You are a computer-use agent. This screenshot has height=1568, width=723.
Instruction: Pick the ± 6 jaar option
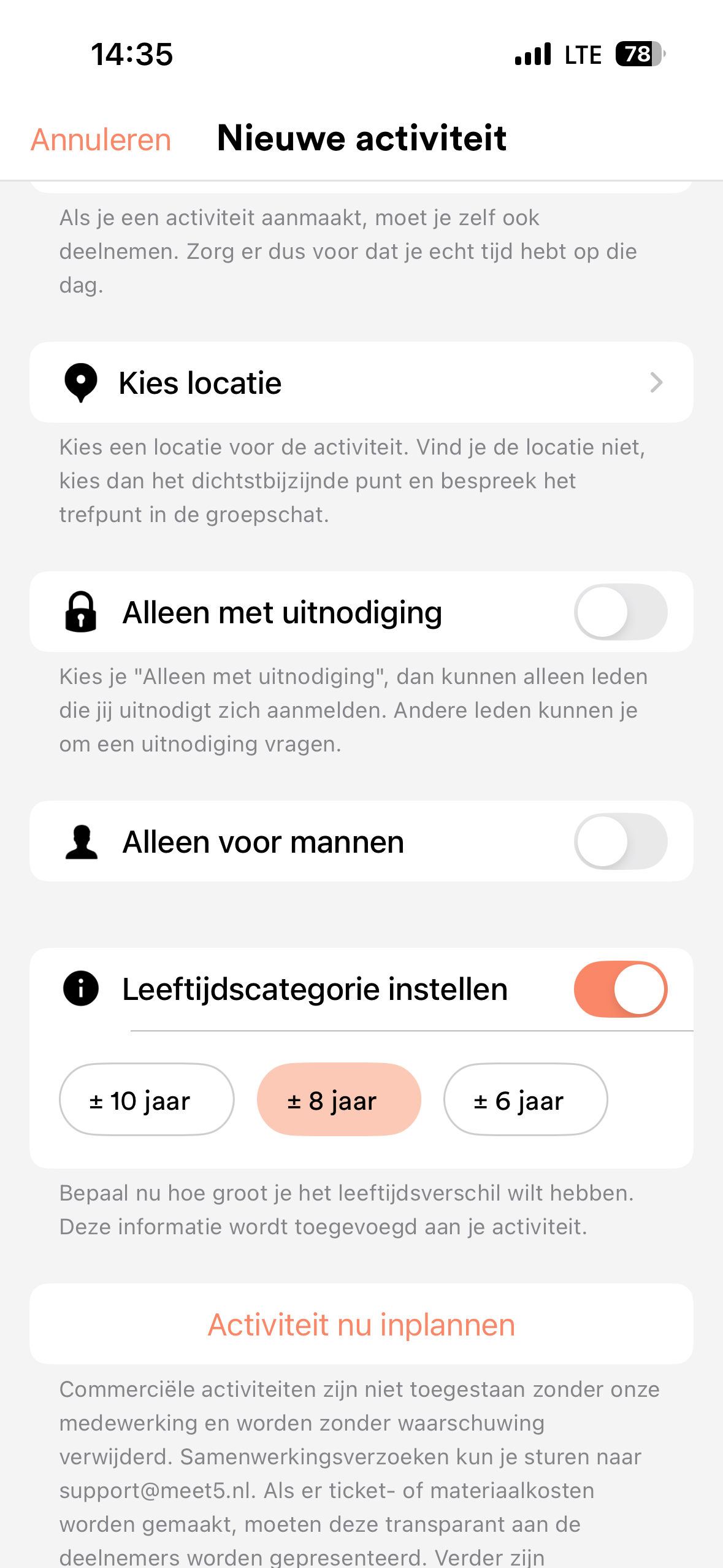click(x=525, y=1100)
